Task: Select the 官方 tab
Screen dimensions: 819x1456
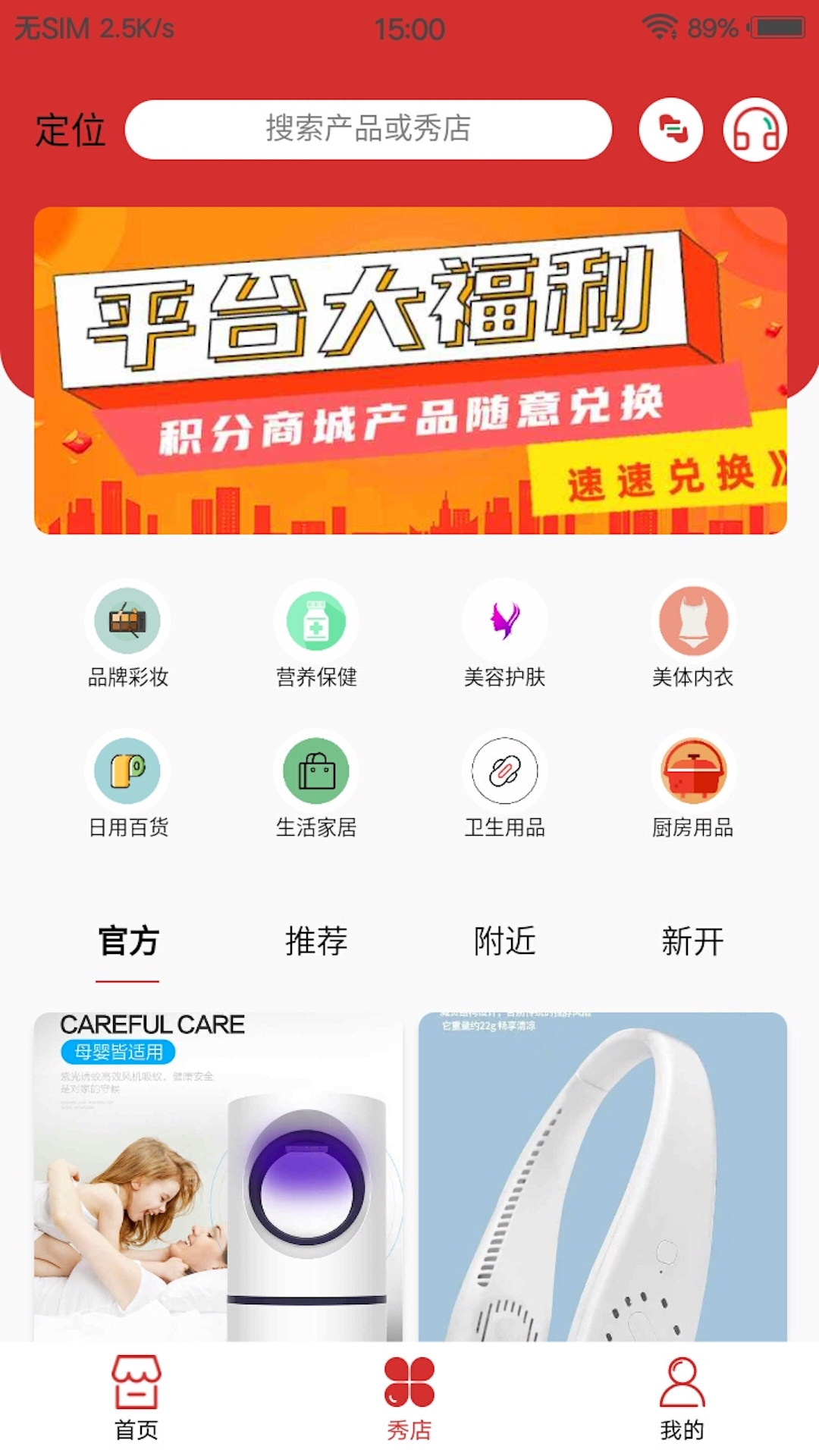Action: [125, 941]
